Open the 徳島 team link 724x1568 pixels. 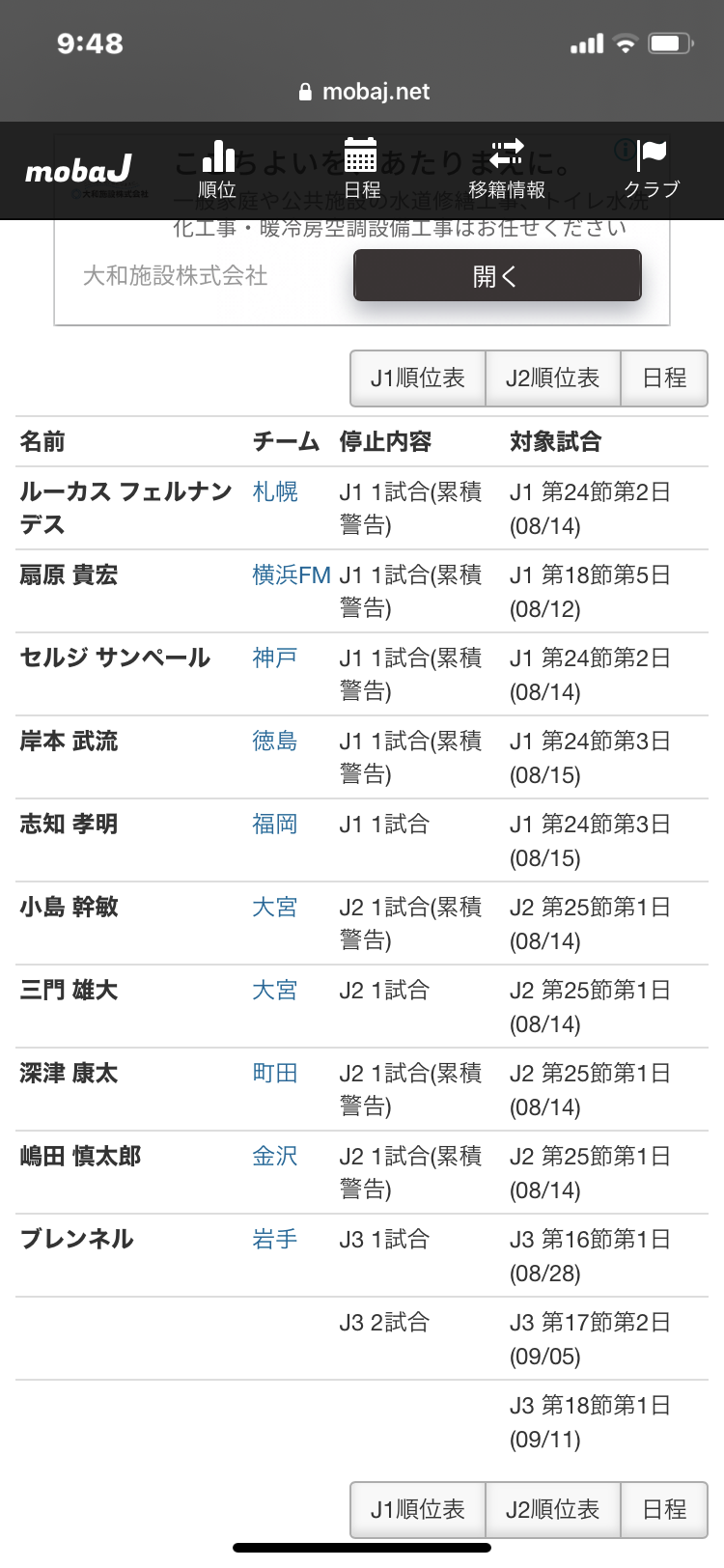tap(275, 742)
